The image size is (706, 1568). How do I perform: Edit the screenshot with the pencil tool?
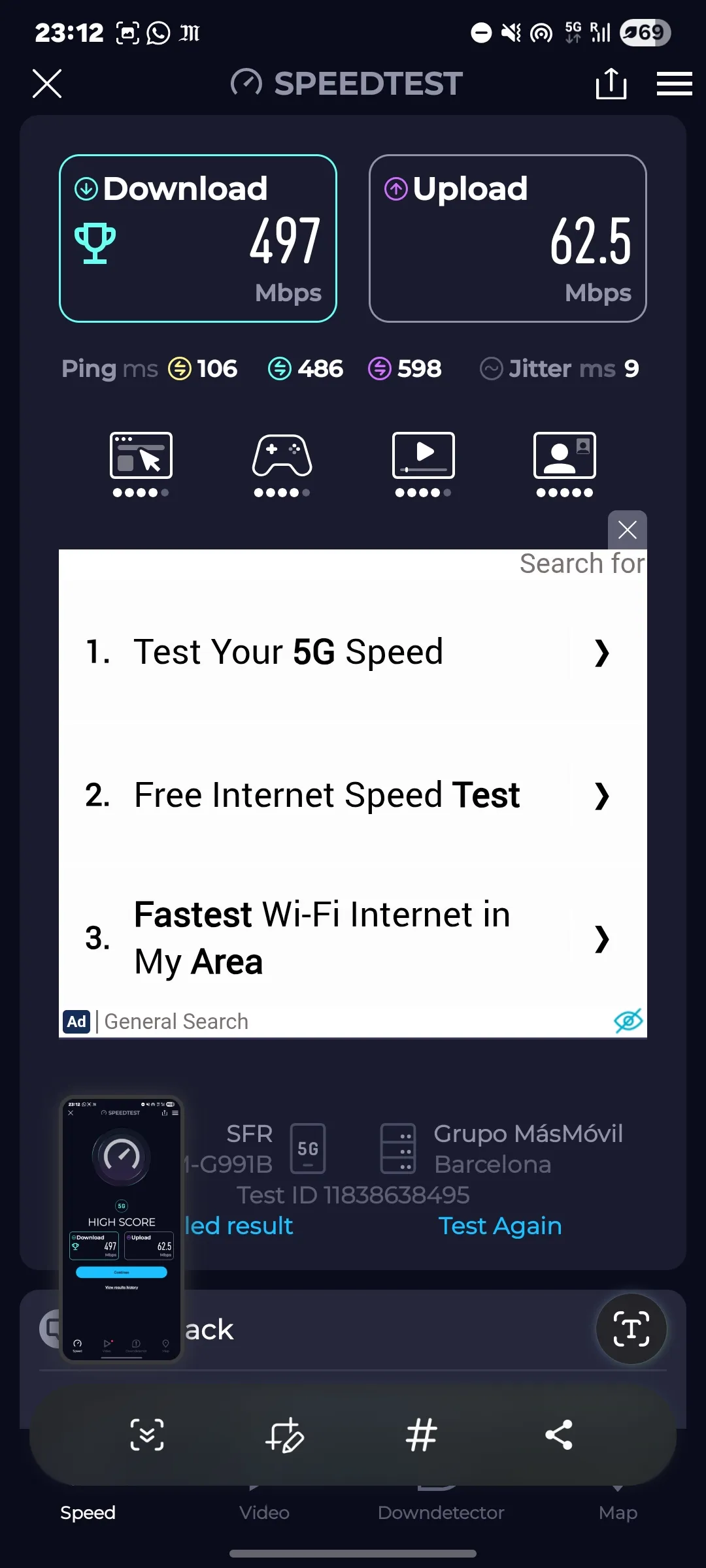(x=285, y=1435)
